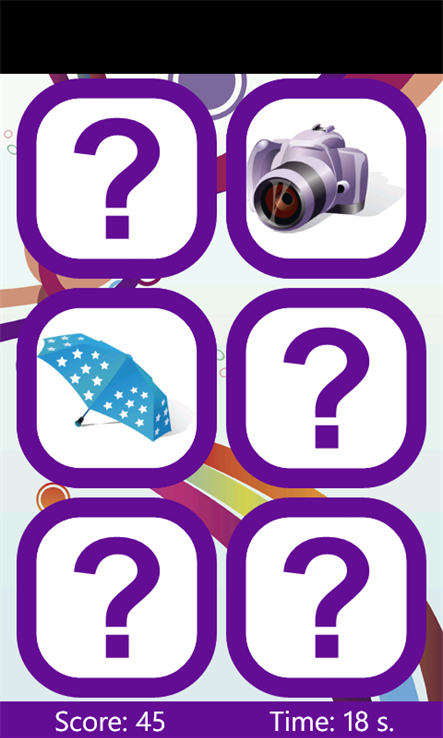The height and width of the screenshot is (738, 443).
Task: Select the blue star umbrella card
Action: (x=117, y=388)
